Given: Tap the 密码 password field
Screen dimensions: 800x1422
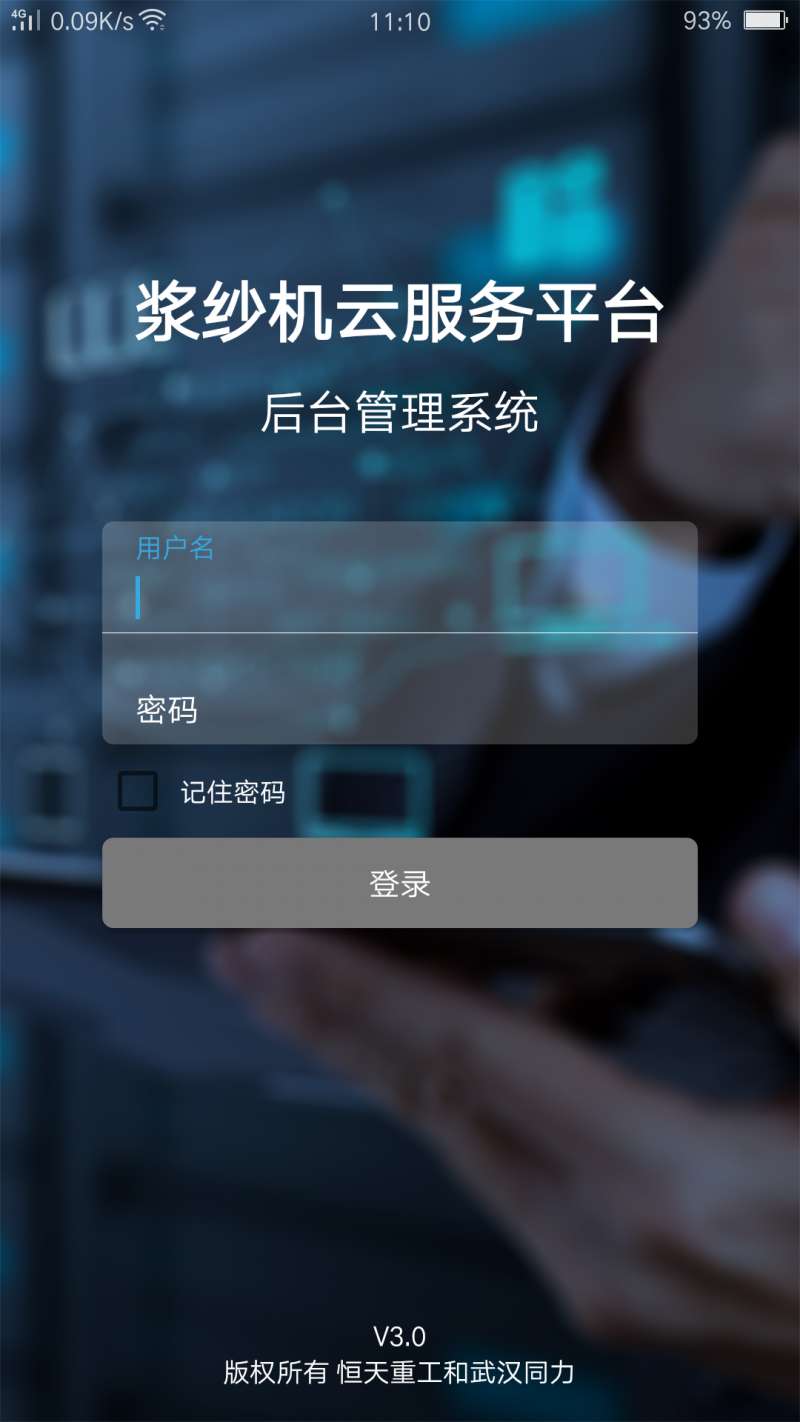Looking at the screenshot, I should coord(400,709).
